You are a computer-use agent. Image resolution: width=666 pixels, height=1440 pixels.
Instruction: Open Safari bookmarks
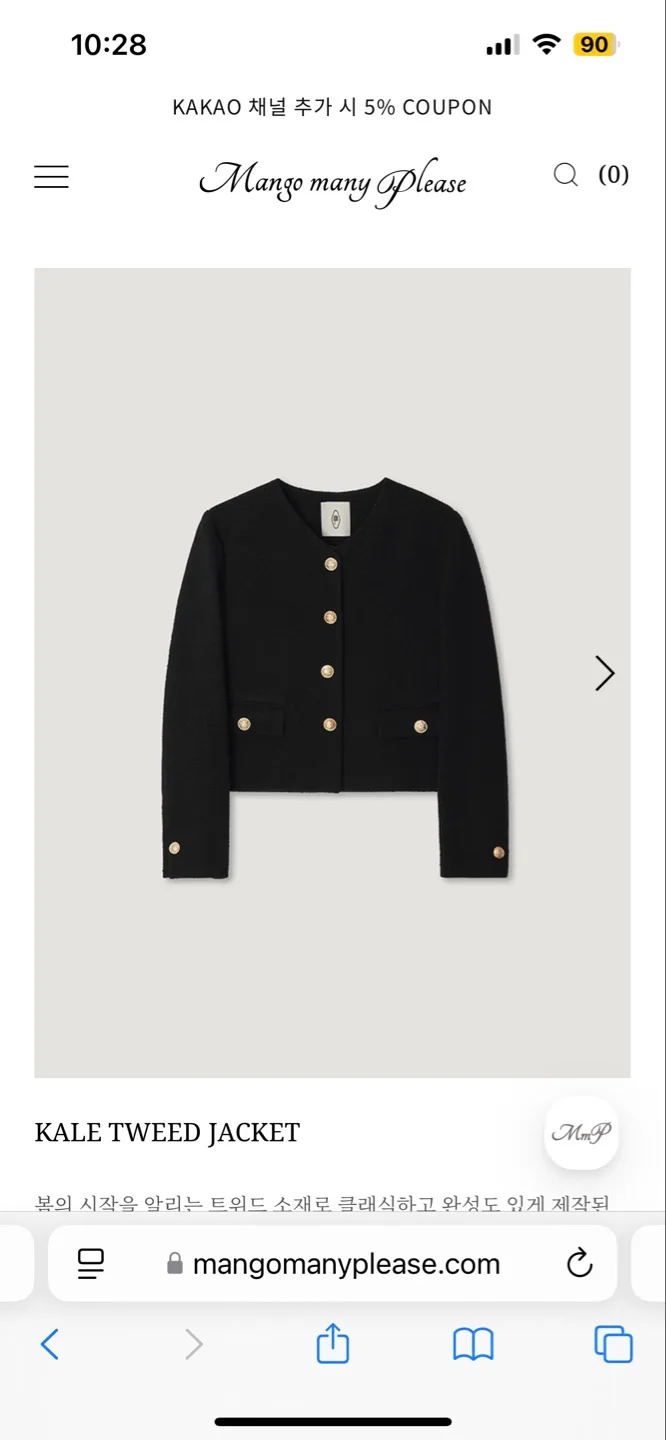tap(473, 1344)
